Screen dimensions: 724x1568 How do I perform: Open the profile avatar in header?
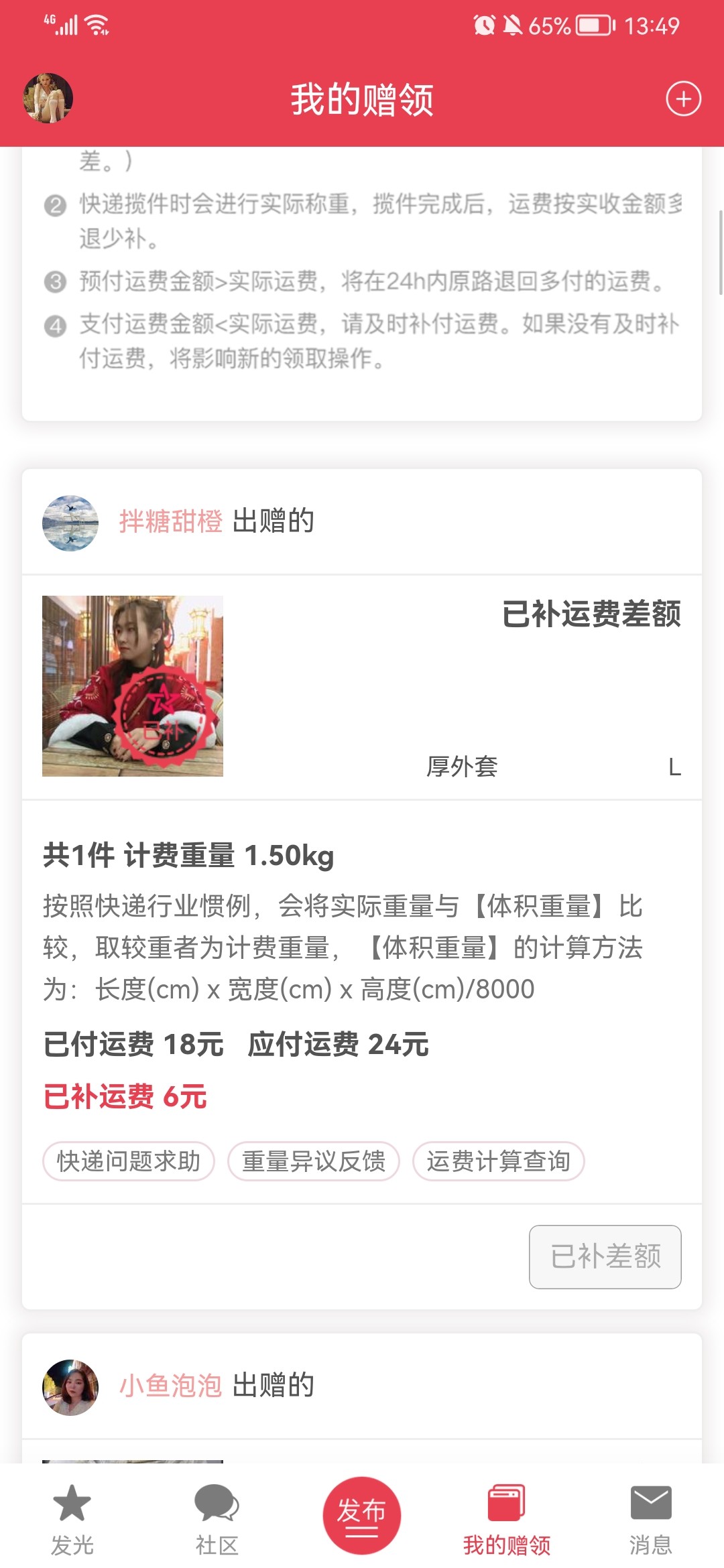[x=48, y=99]
